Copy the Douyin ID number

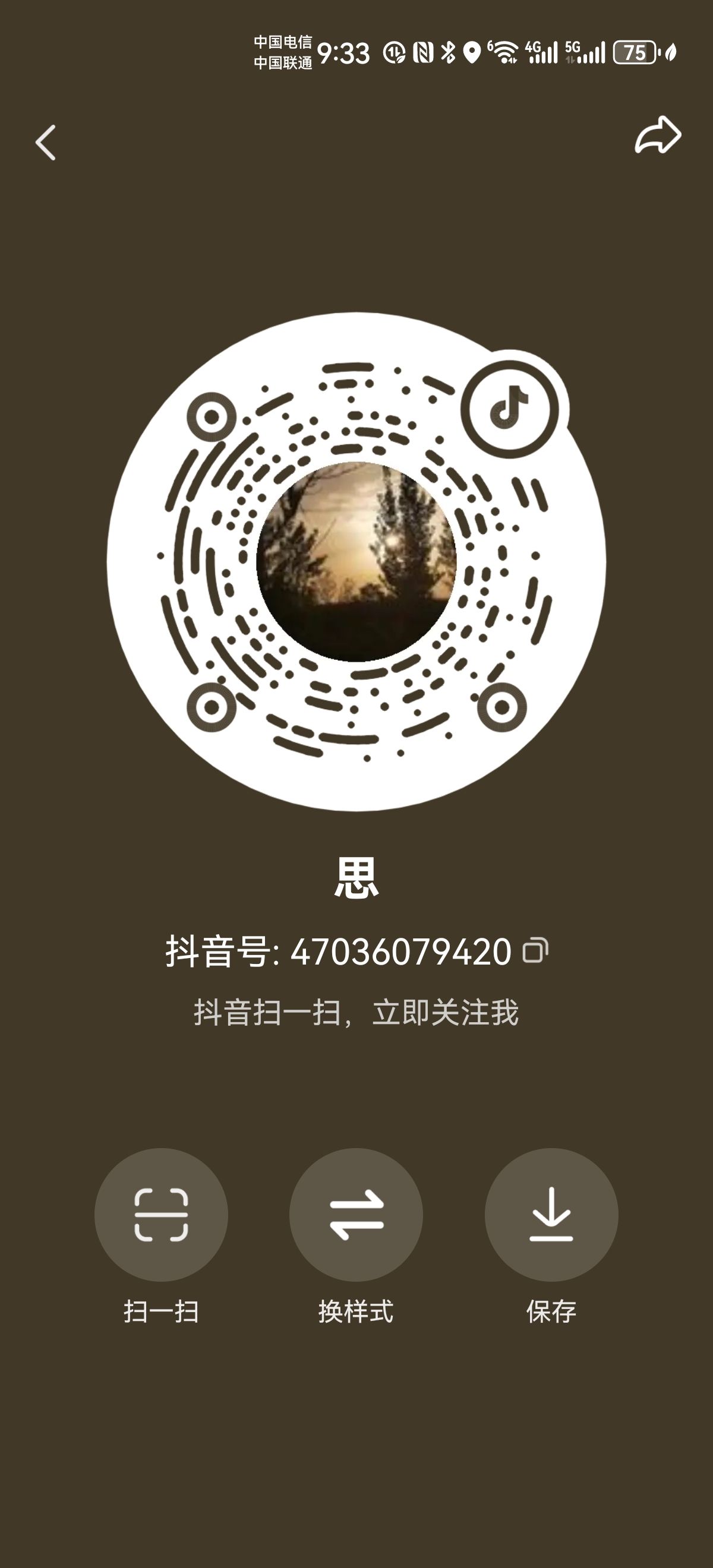point(535,950)
